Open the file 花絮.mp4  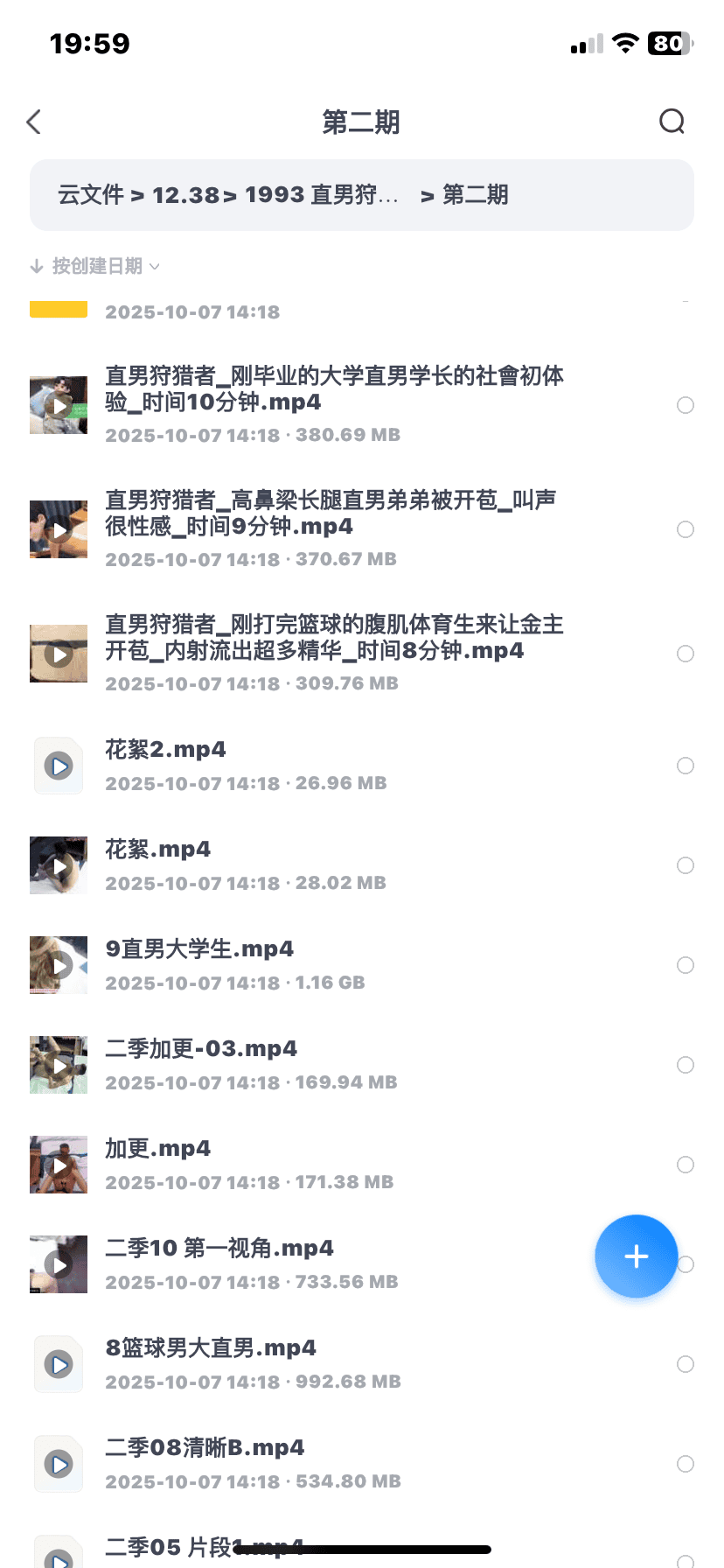click(x=158, y=850)
